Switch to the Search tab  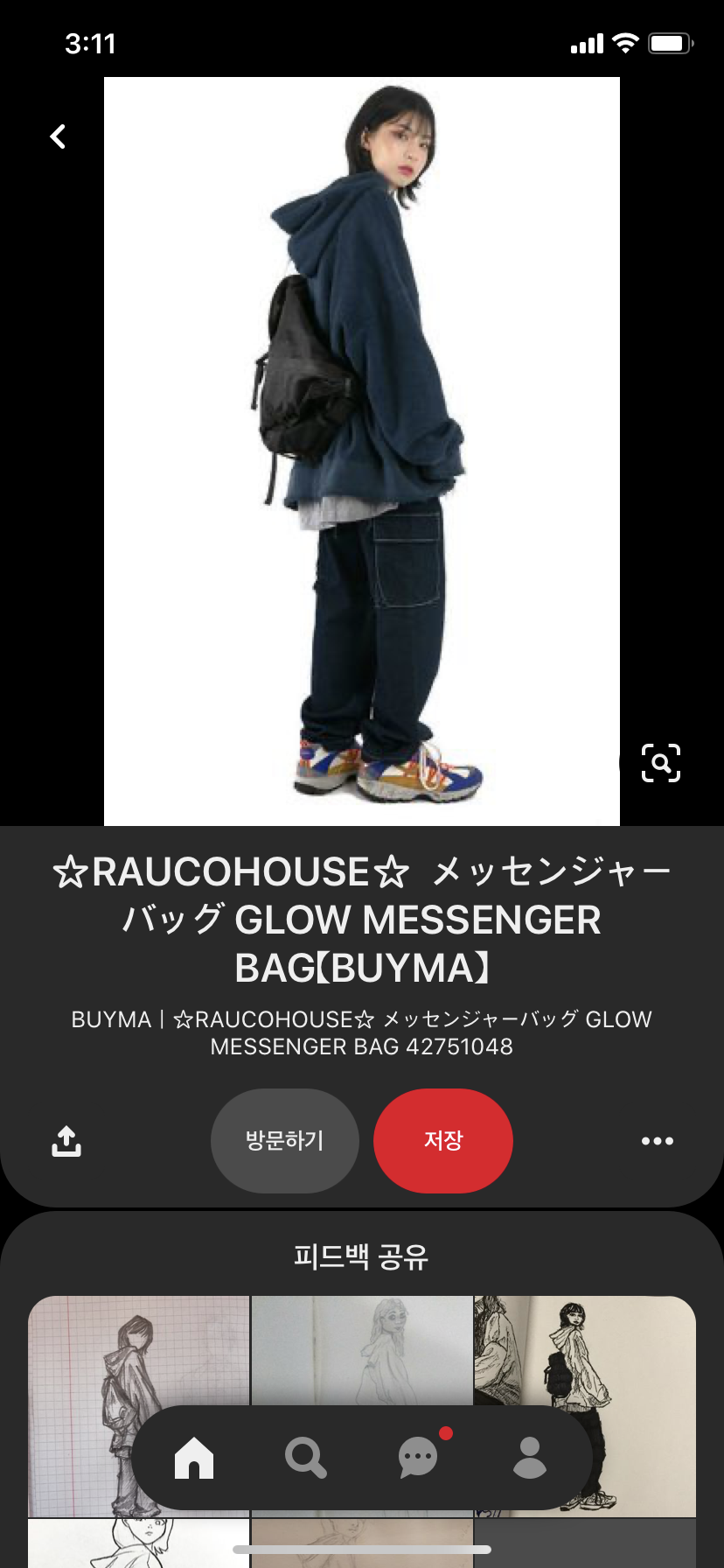pos(306,1458)
